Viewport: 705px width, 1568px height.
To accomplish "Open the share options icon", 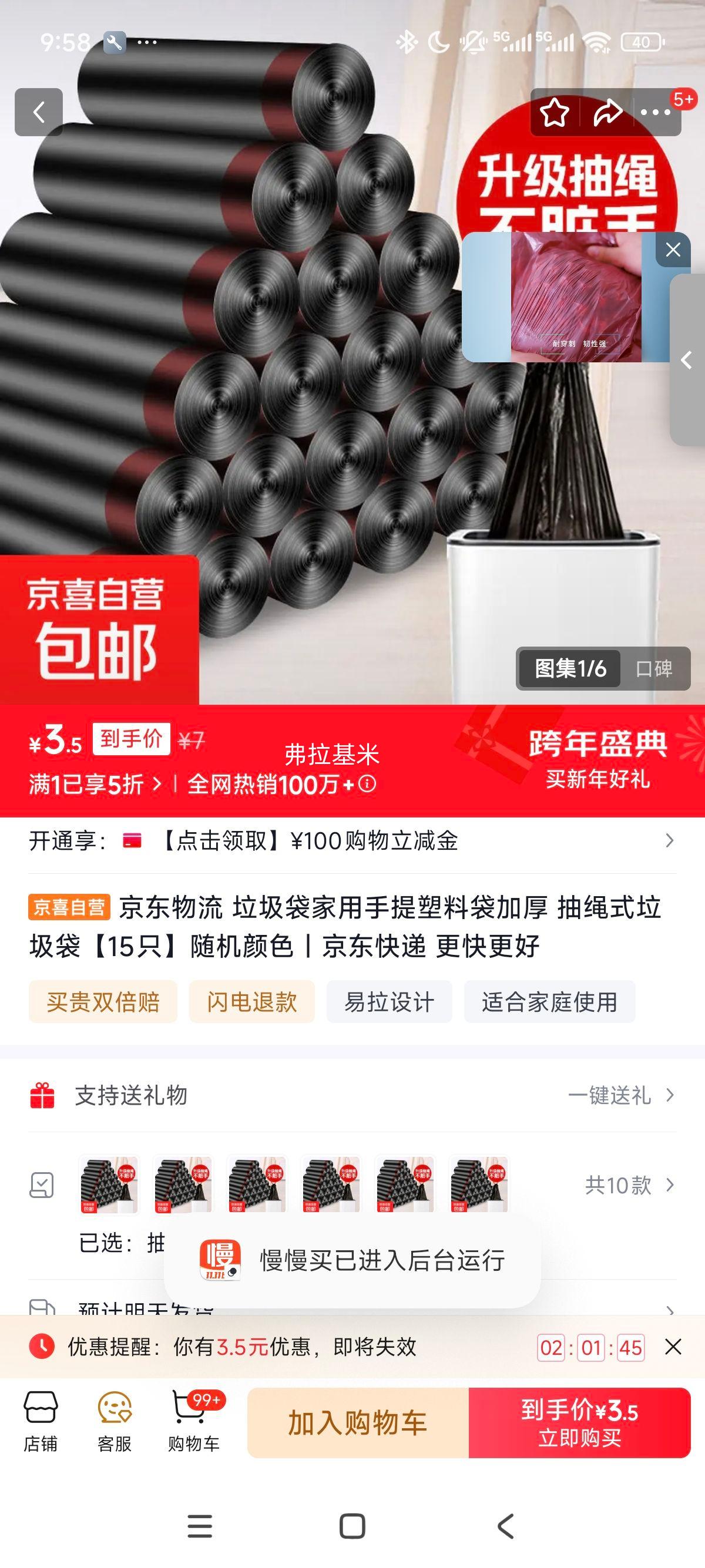I will click(x=606, y=111).
